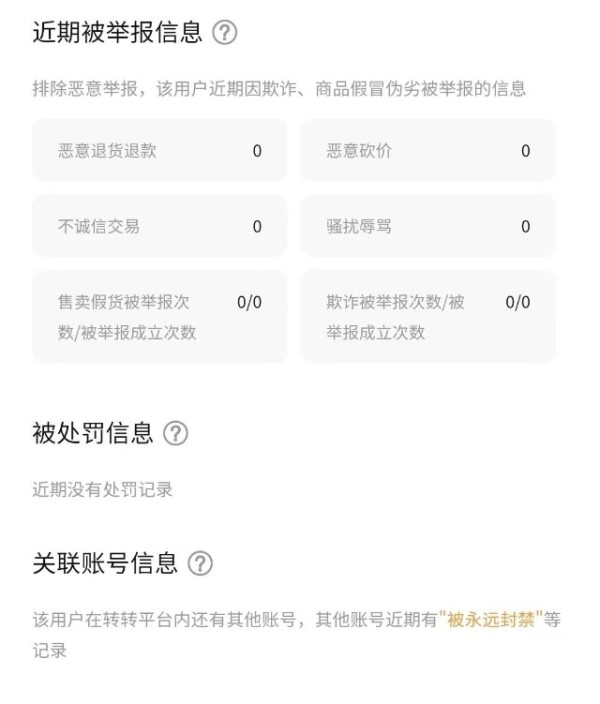600x704 pixels.
Task: Open help icon beside 近期被举报信息
Action: click(x=225, y=33)
